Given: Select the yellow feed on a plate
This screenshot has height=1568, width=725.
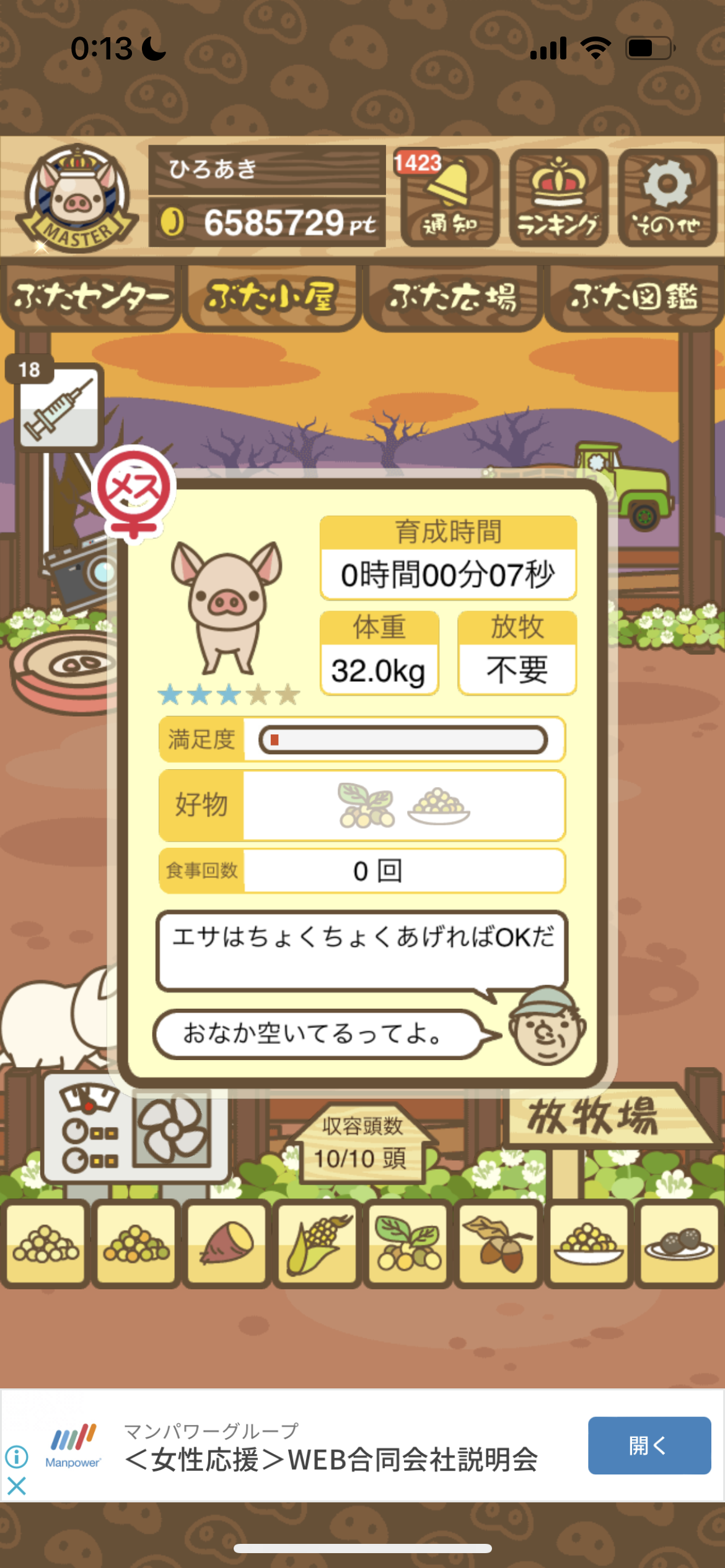Looking at the screenshot, I should (x=589, y=1242).
